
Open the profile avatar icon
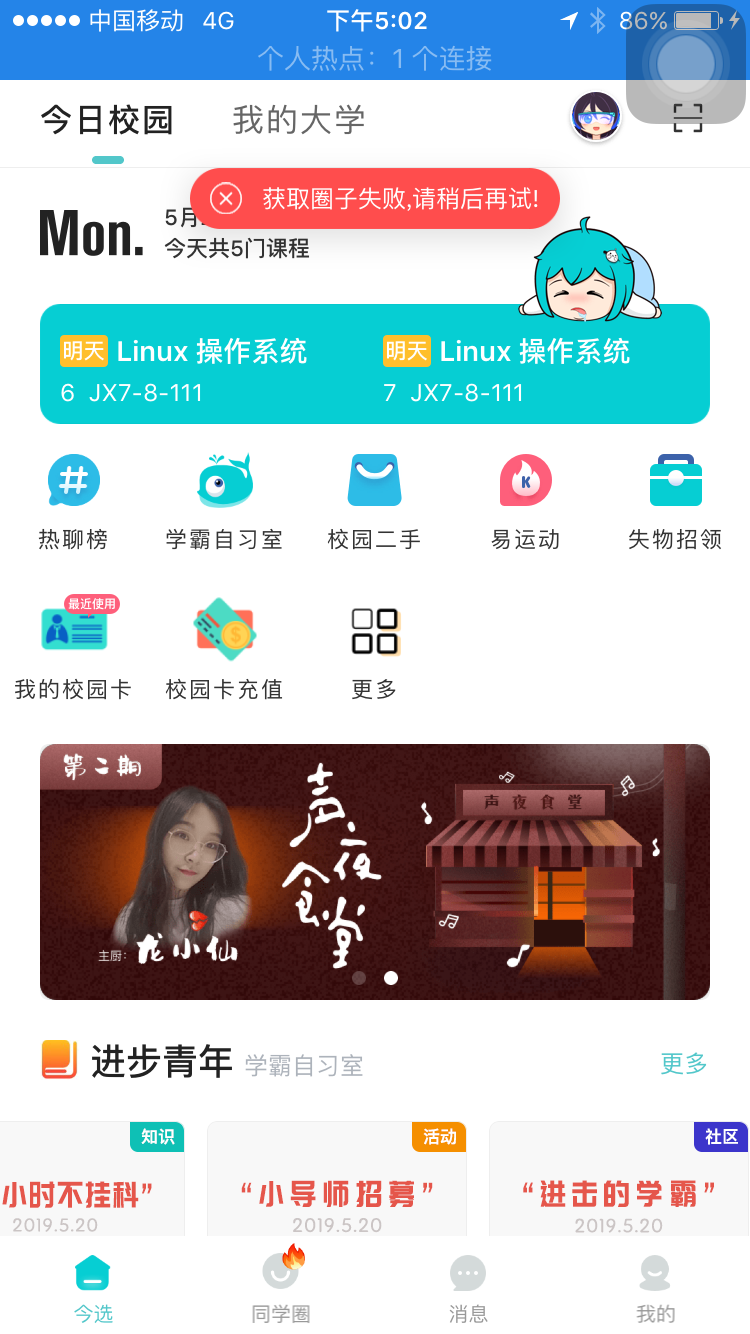pos(596,117)
